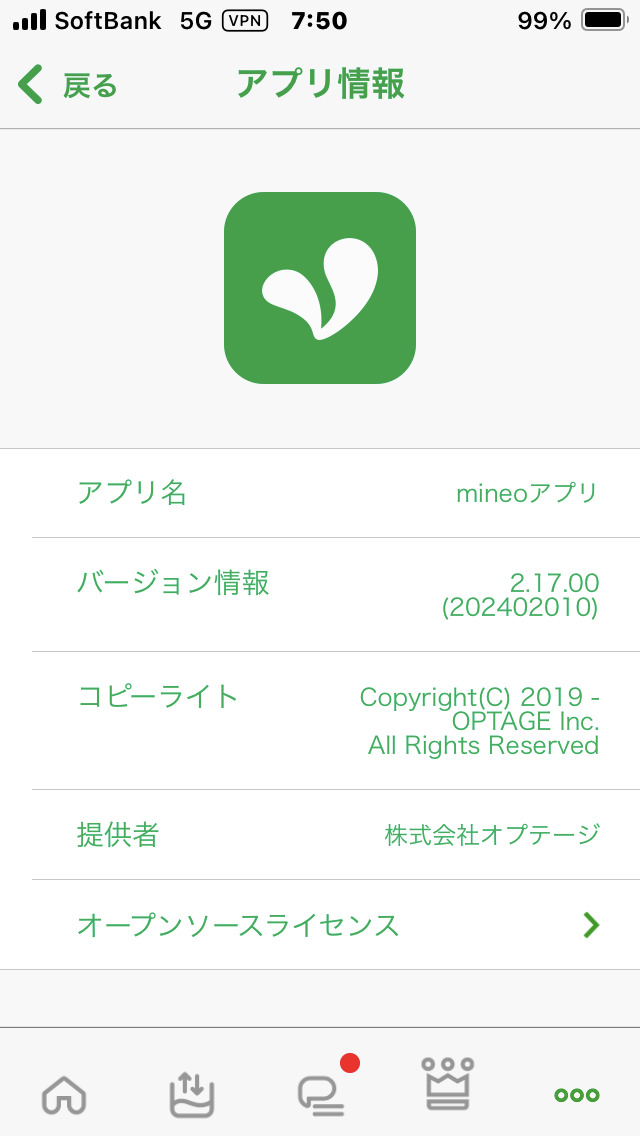Image resolution: width=640 pixels, height=1136 pixels.
Task: Select the three-circles more tab
Action: [x=577, y=1095]
